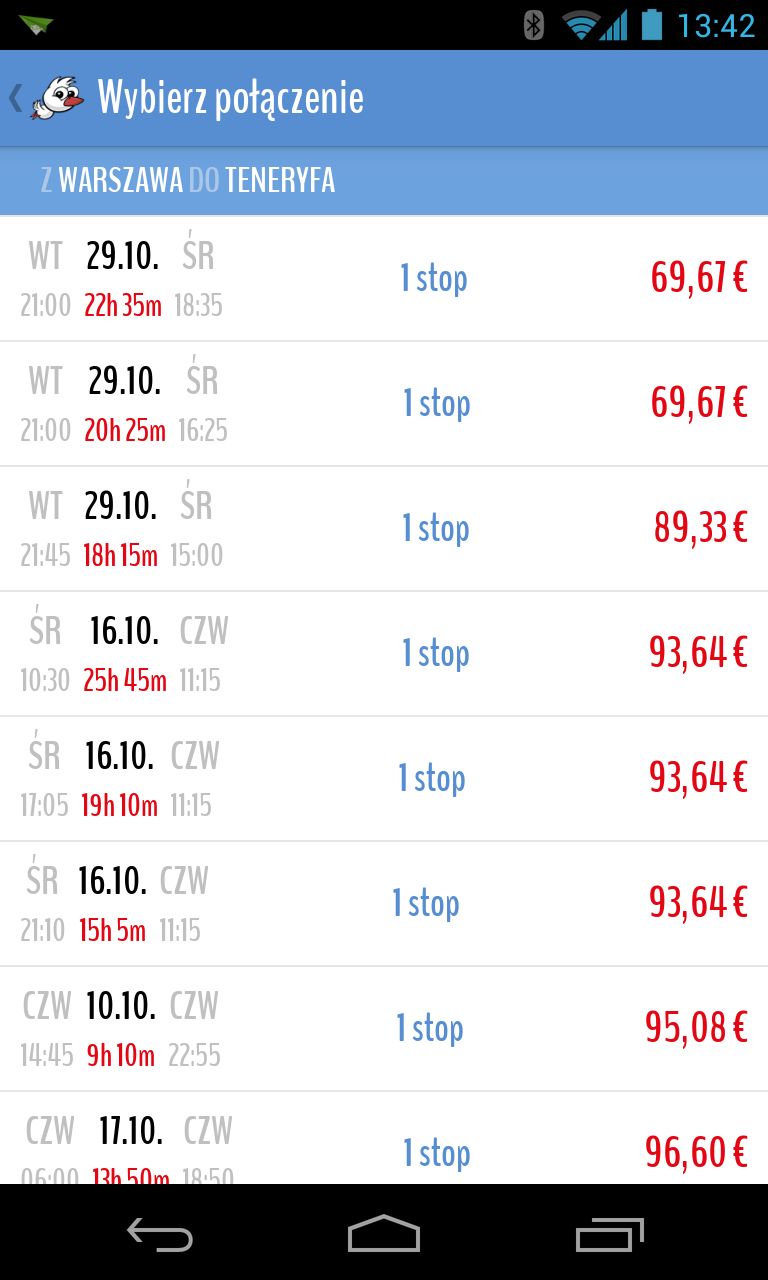Tap the system back button
768x1280 pixels.
point(160,1235)
